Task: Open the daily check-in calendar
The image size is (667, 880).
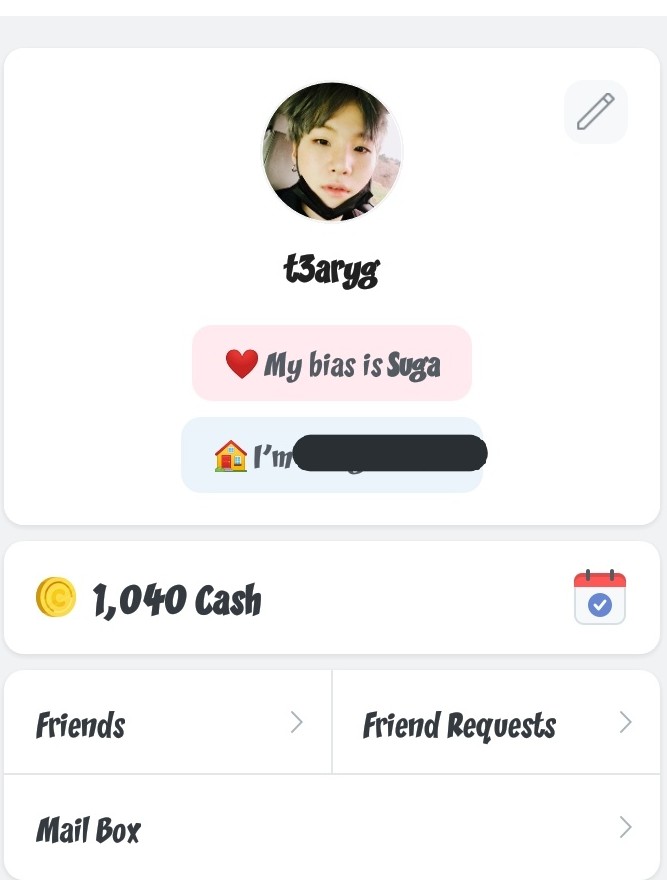Action: click(599, 598)
